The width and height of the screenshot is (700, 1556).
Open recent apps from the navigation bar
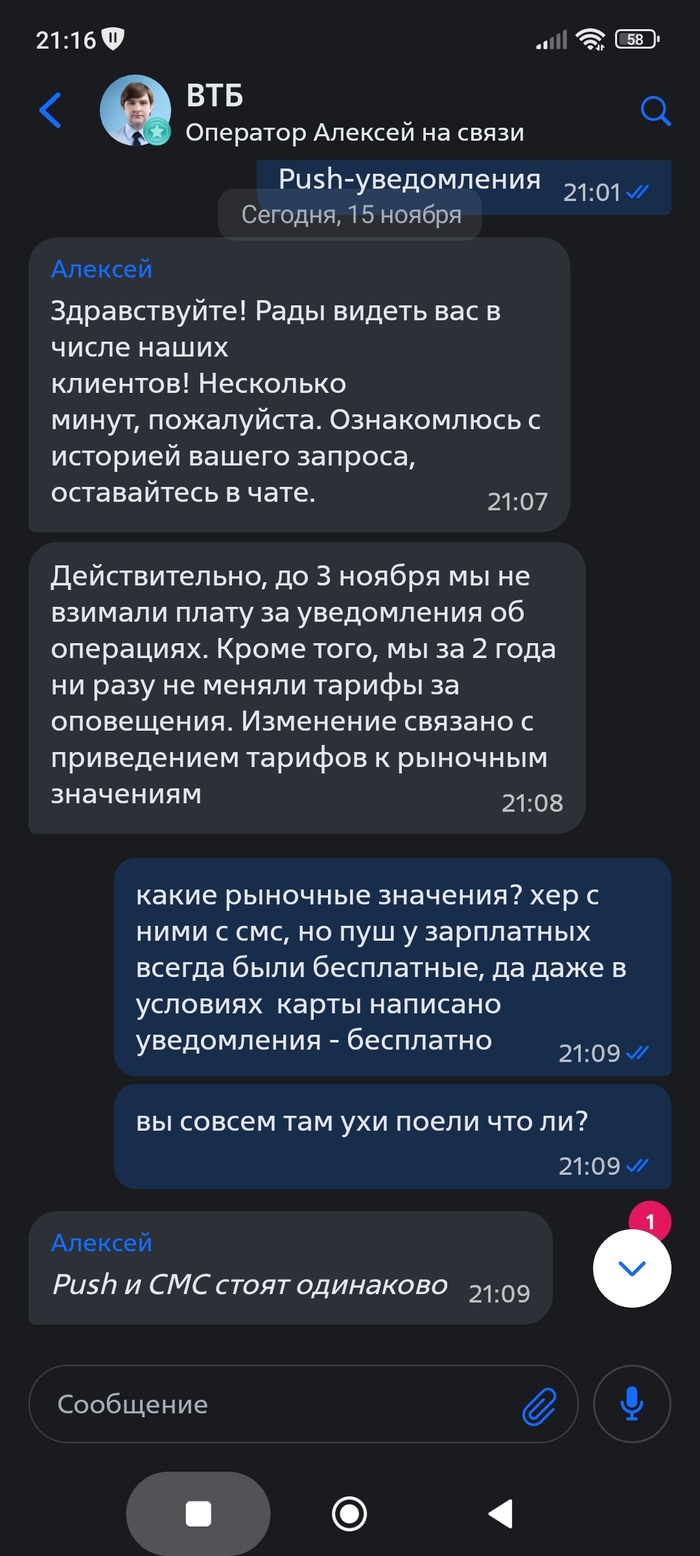(199, 1514)
